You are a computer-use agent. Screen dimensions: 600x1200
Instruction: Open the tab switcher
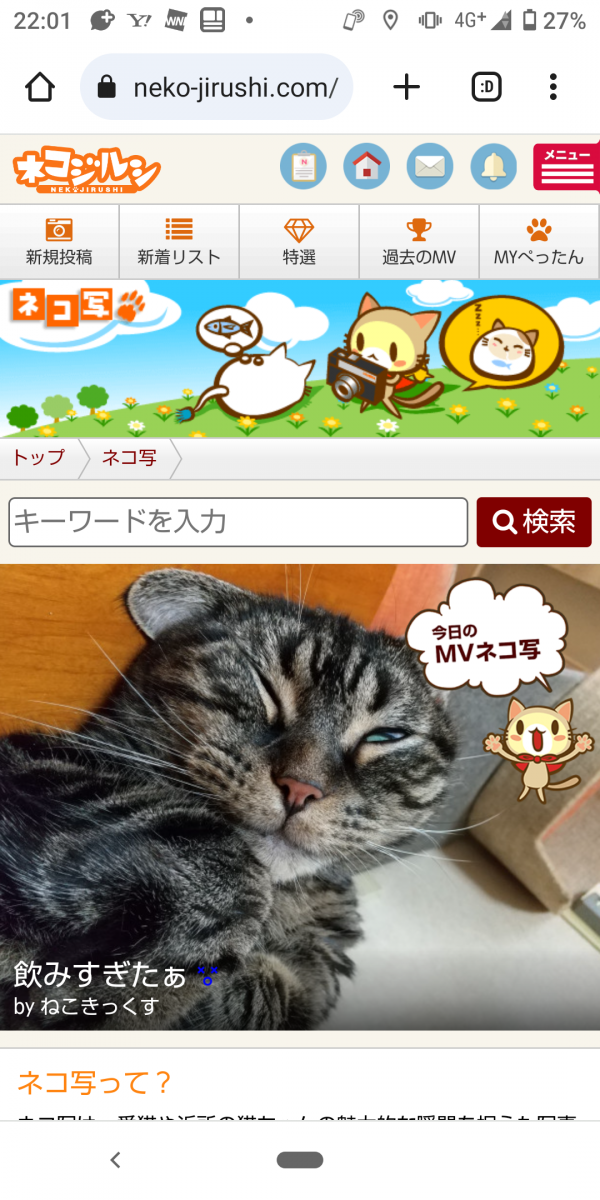click(486, 87)
